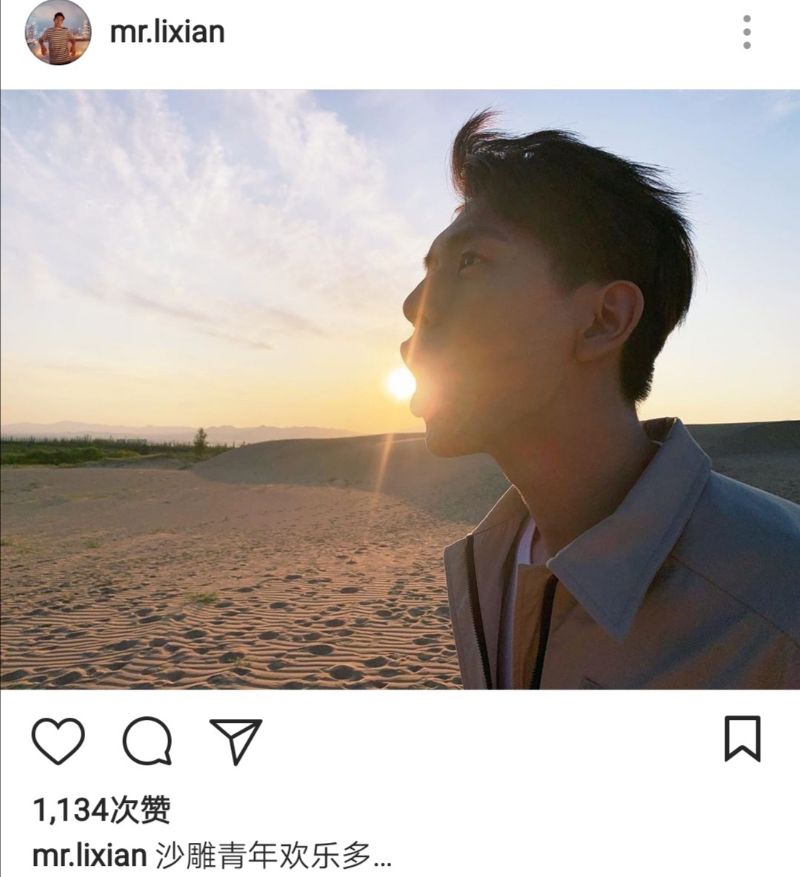The height and width of the screenshot is (877, 800).
Task: View the 1,134 likes list
Action: click(x=101, y=809)
